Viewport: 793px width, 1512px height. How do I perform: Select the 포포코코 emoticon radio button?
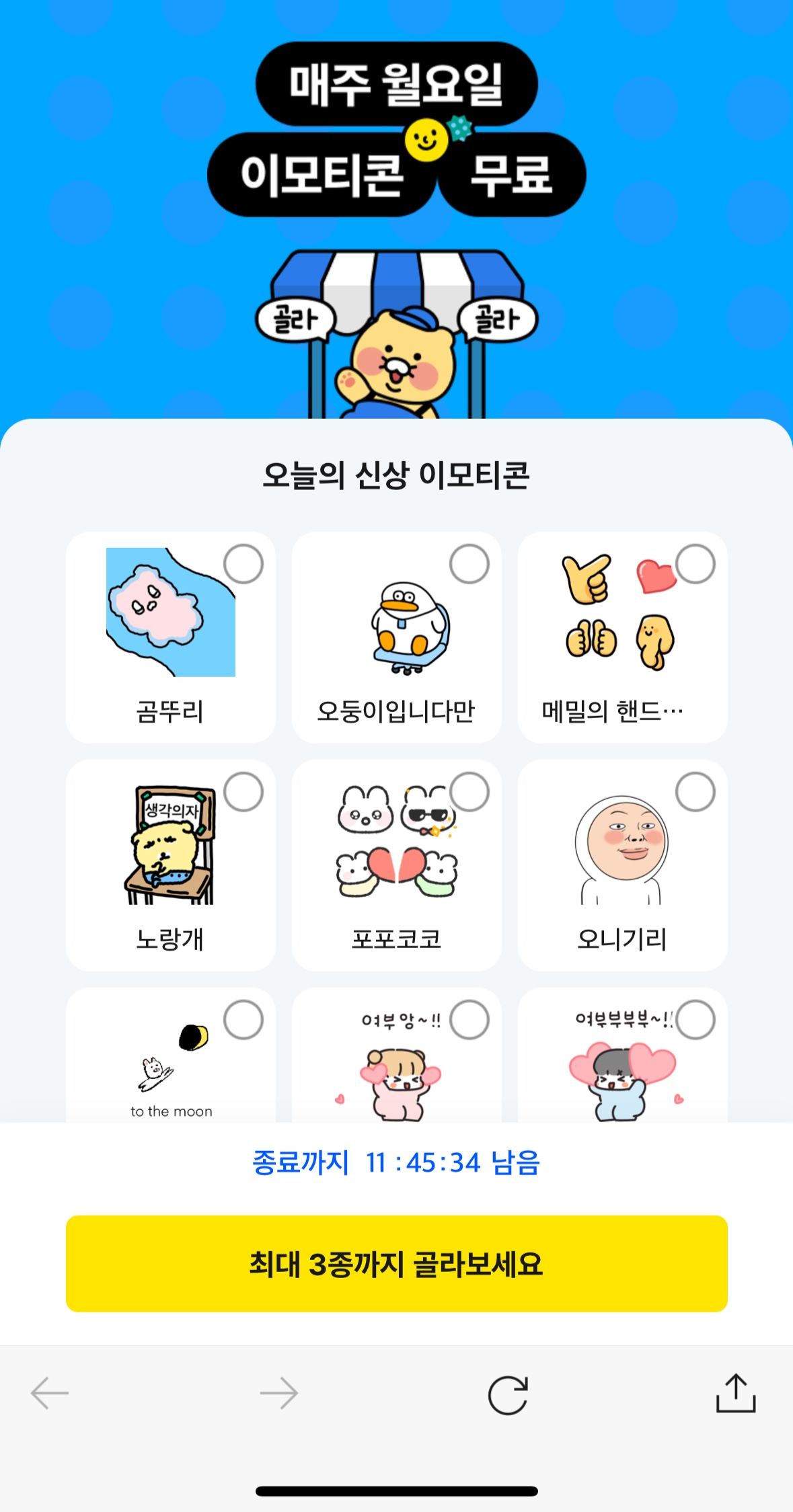point(471,792)
